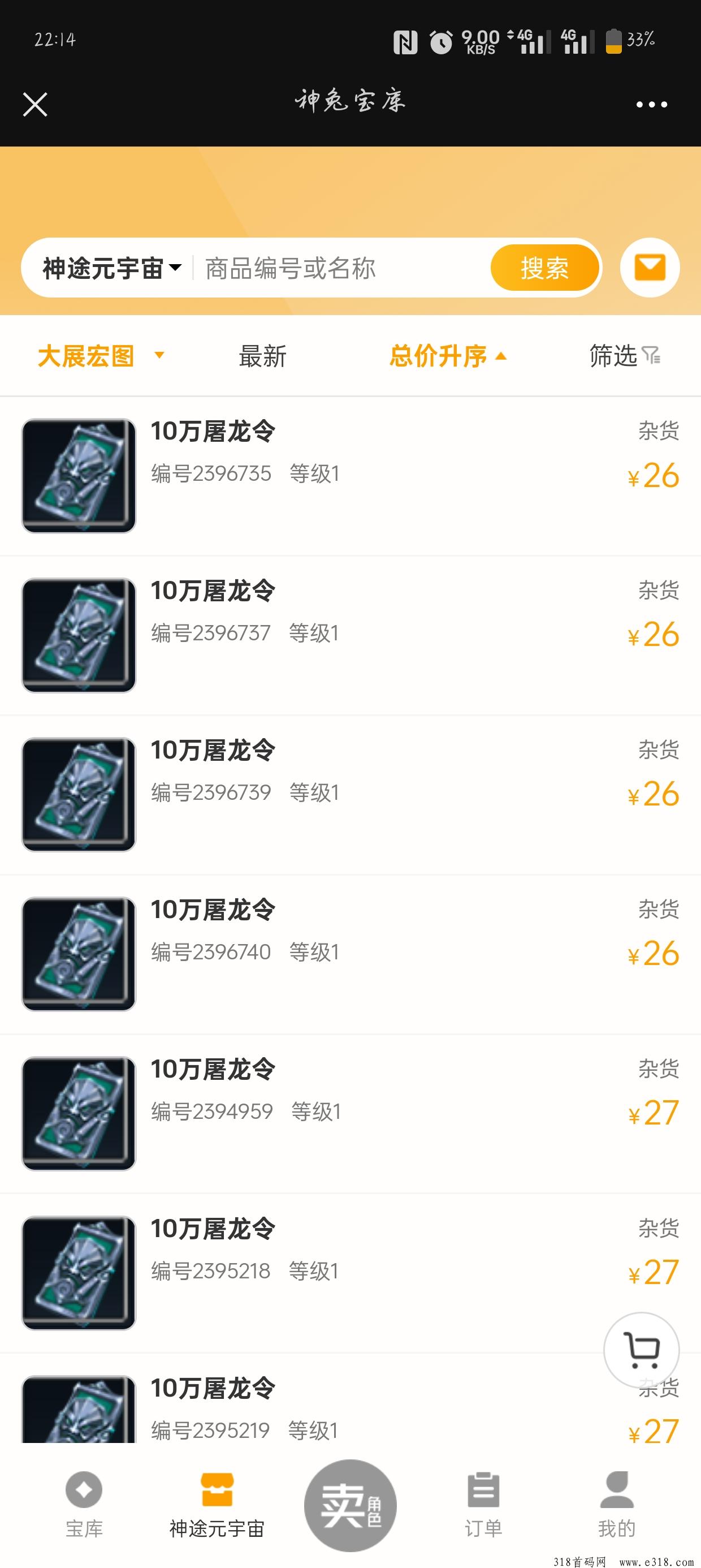Open the floating shopping cart
This screenshot has width=701, height=1568.
coord(642,1350)
